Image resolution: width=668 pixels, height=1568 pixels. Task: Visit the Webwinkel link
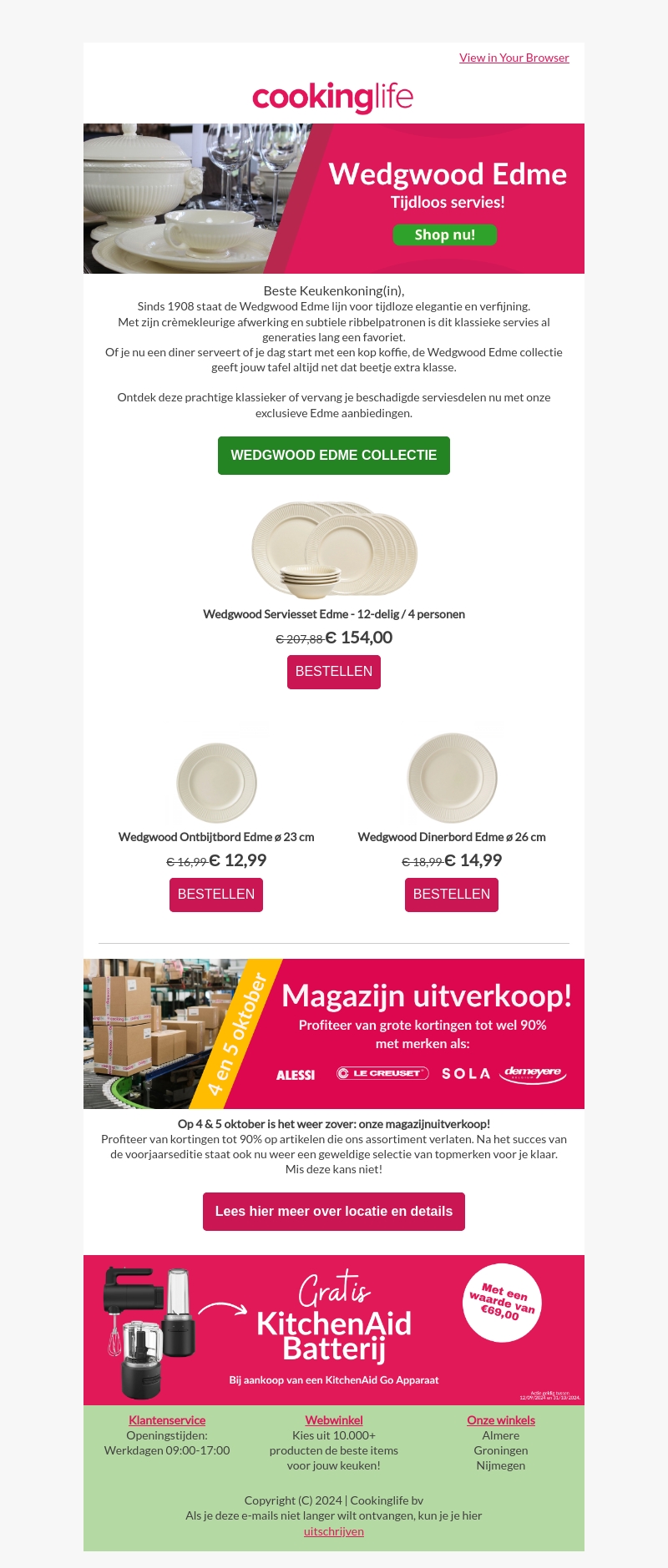tap(334, 1420)
